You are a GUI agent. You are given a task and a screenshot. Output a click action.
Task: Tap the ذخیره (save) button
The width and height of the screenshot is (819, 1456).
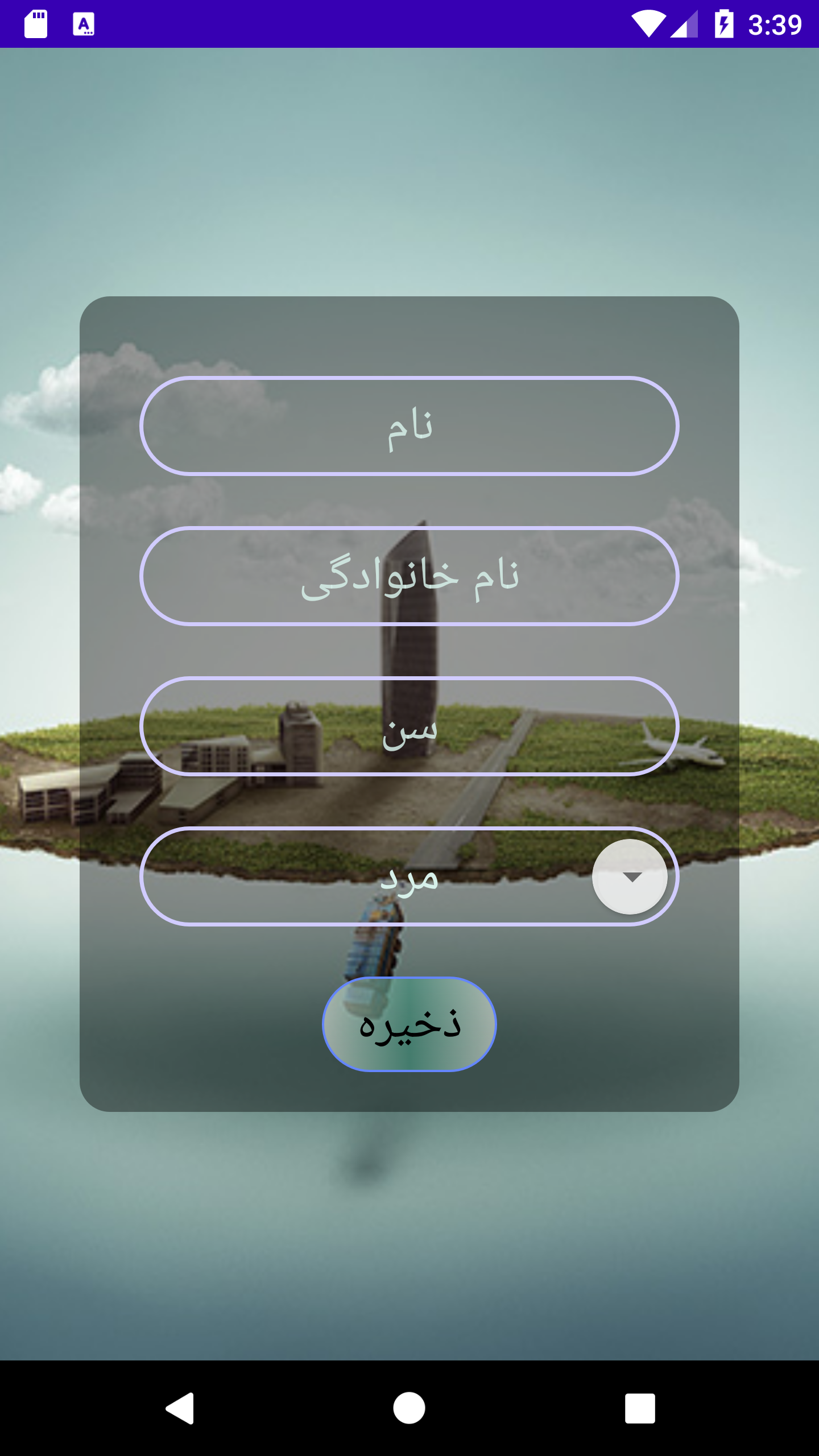[x=409, y=1024]
